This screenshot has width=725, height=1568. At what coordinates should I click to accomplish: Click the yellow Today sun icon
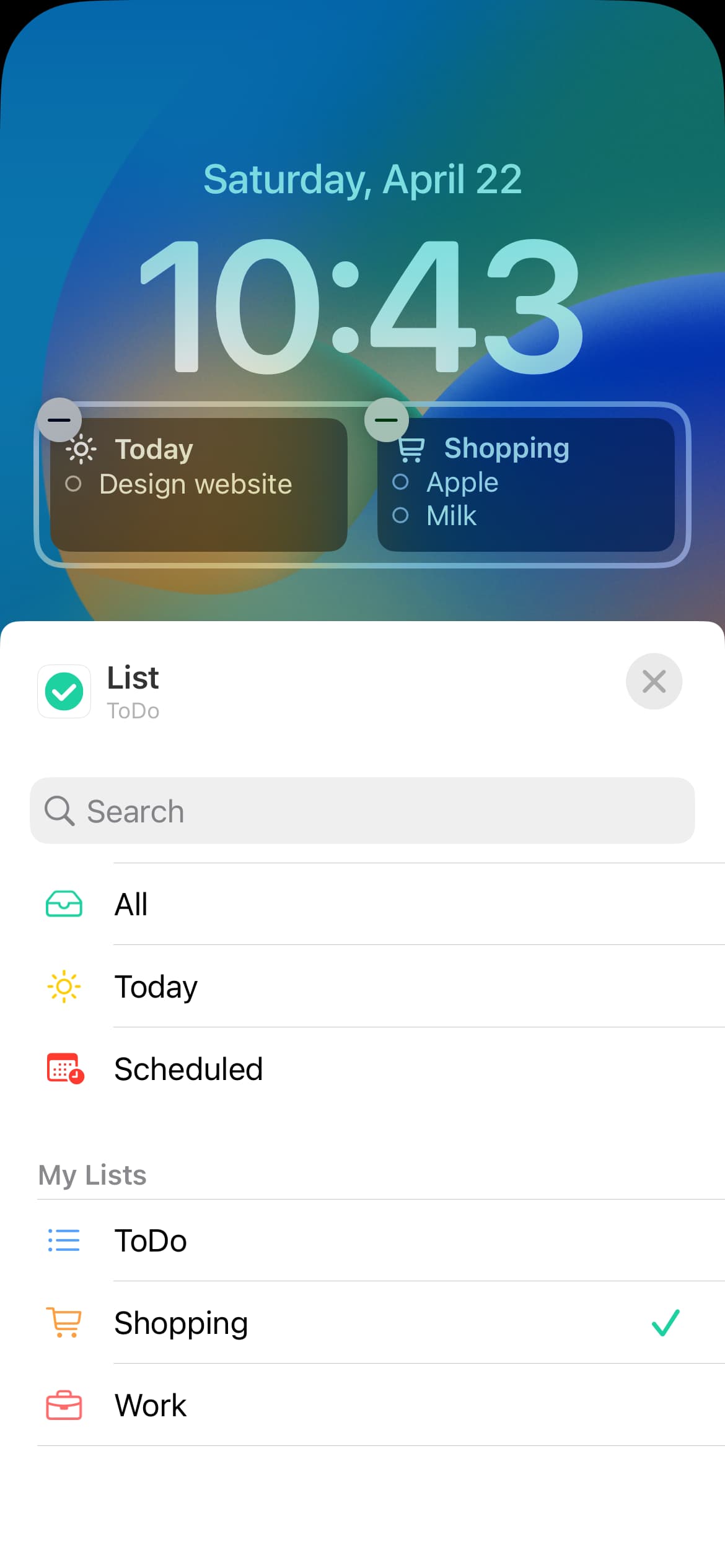pyautogui.click(x=64, y=986)
